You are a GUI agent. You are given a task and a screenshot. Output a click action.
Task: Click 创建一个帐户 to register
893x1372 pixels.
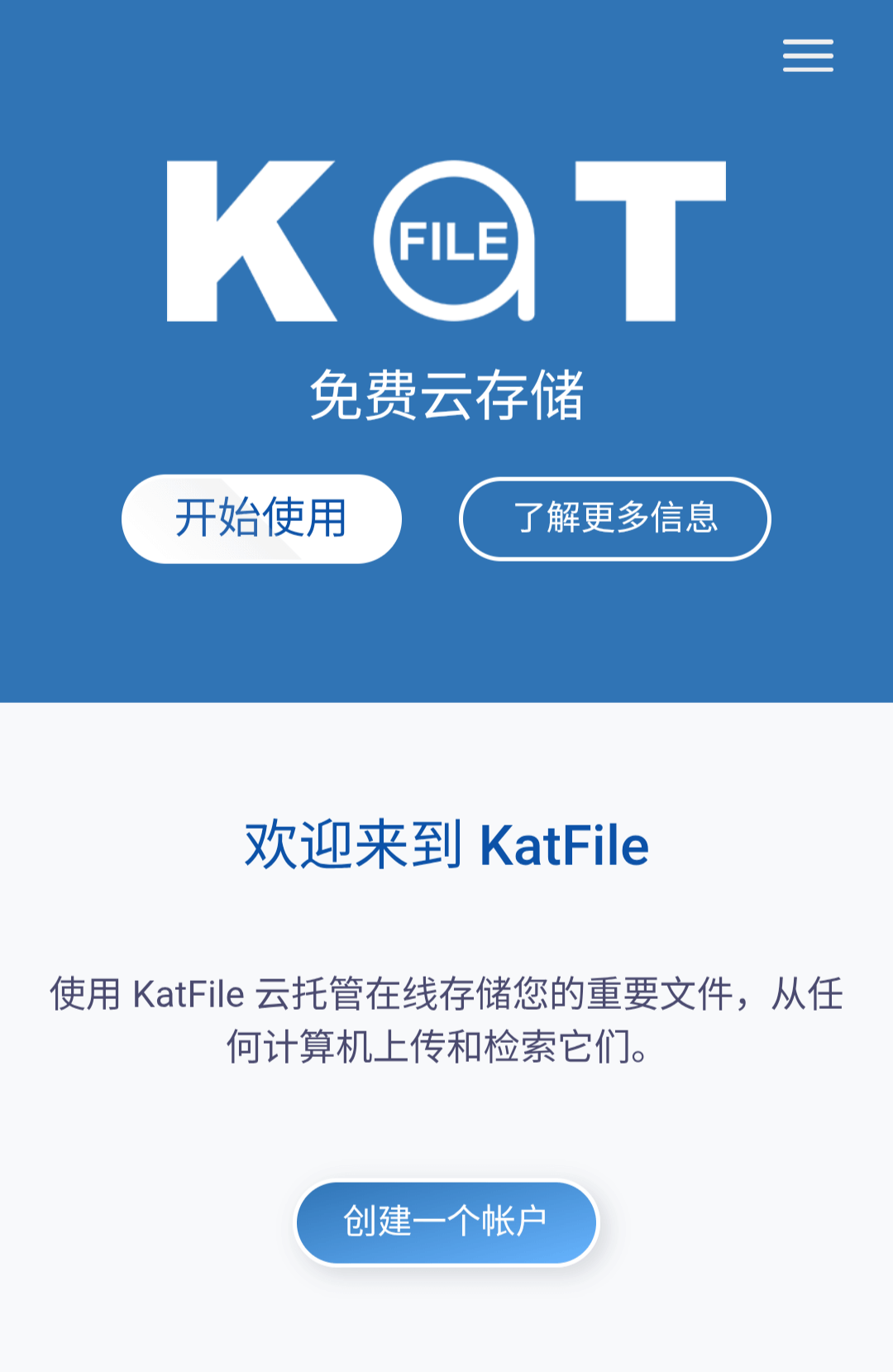tap(446, 1221)
